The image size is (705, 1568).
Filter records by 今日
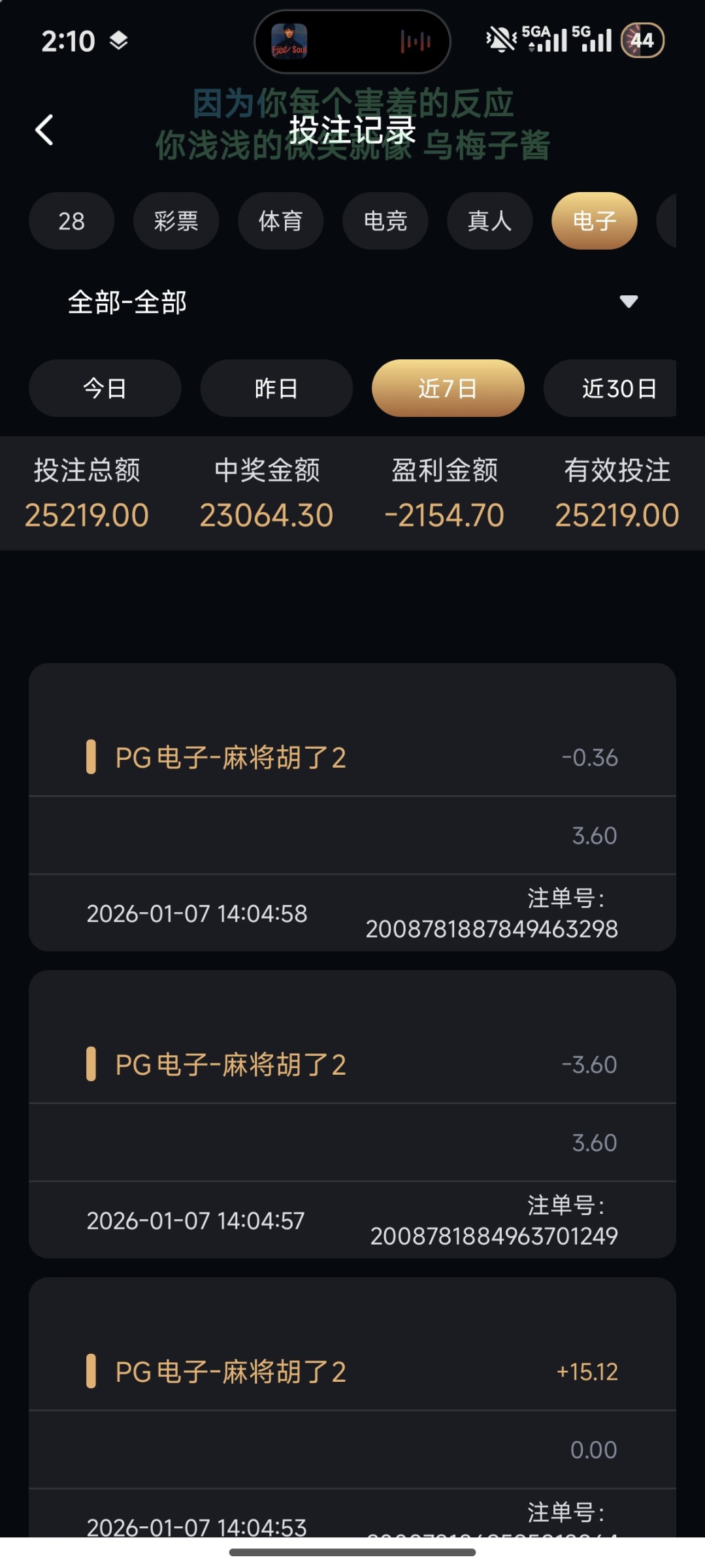coord(105,388)
